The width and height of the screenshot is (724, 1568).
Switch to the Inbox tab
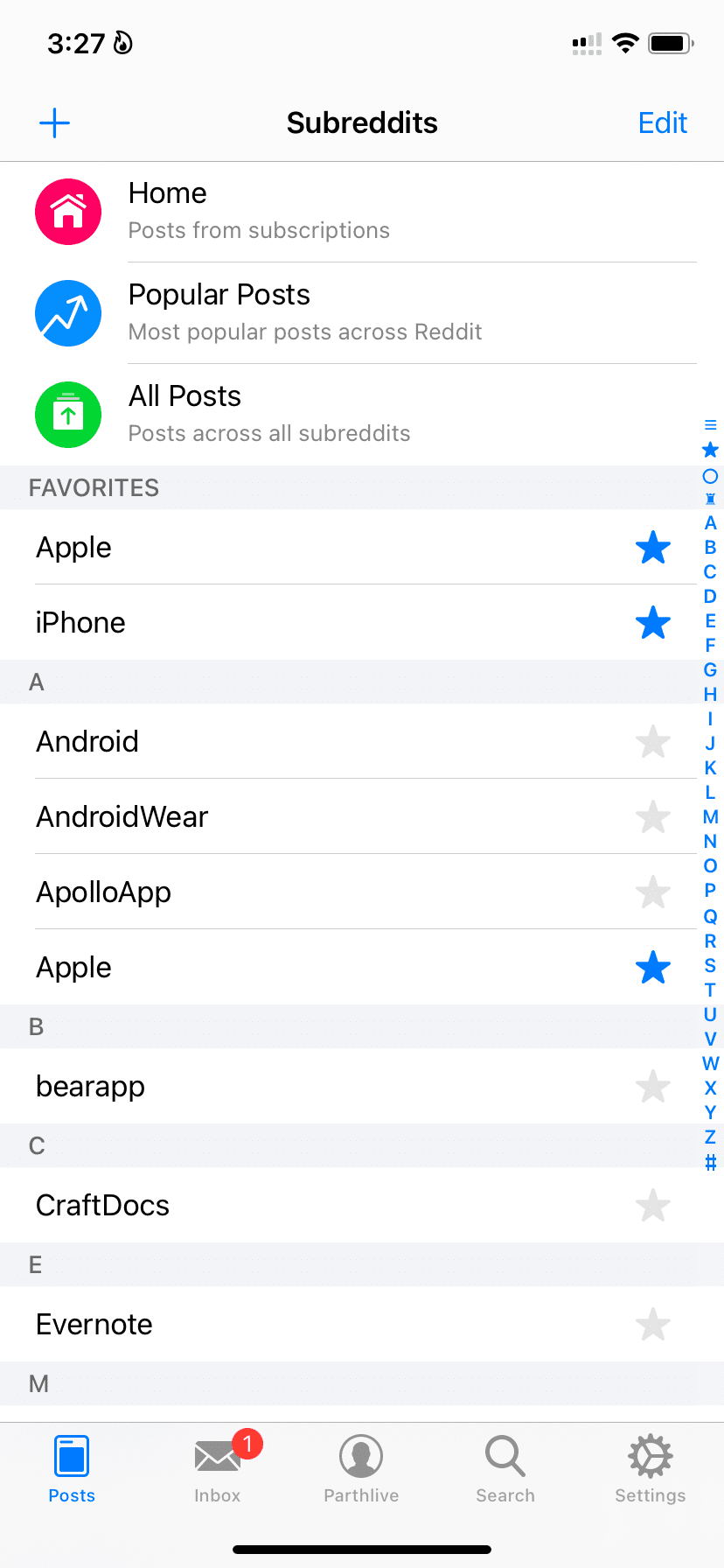click(x=217, y=1470)
